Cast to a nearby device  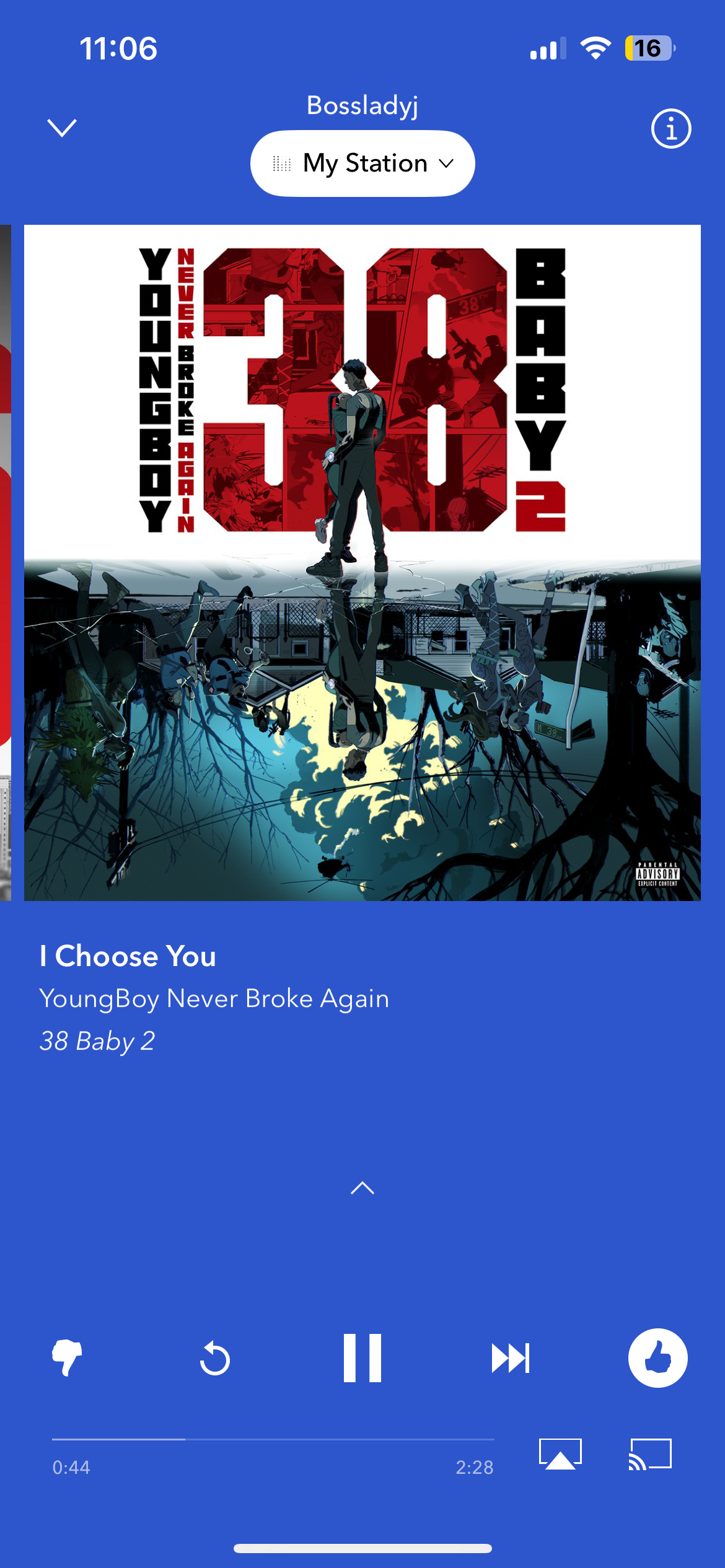[x=650, y=1453]
